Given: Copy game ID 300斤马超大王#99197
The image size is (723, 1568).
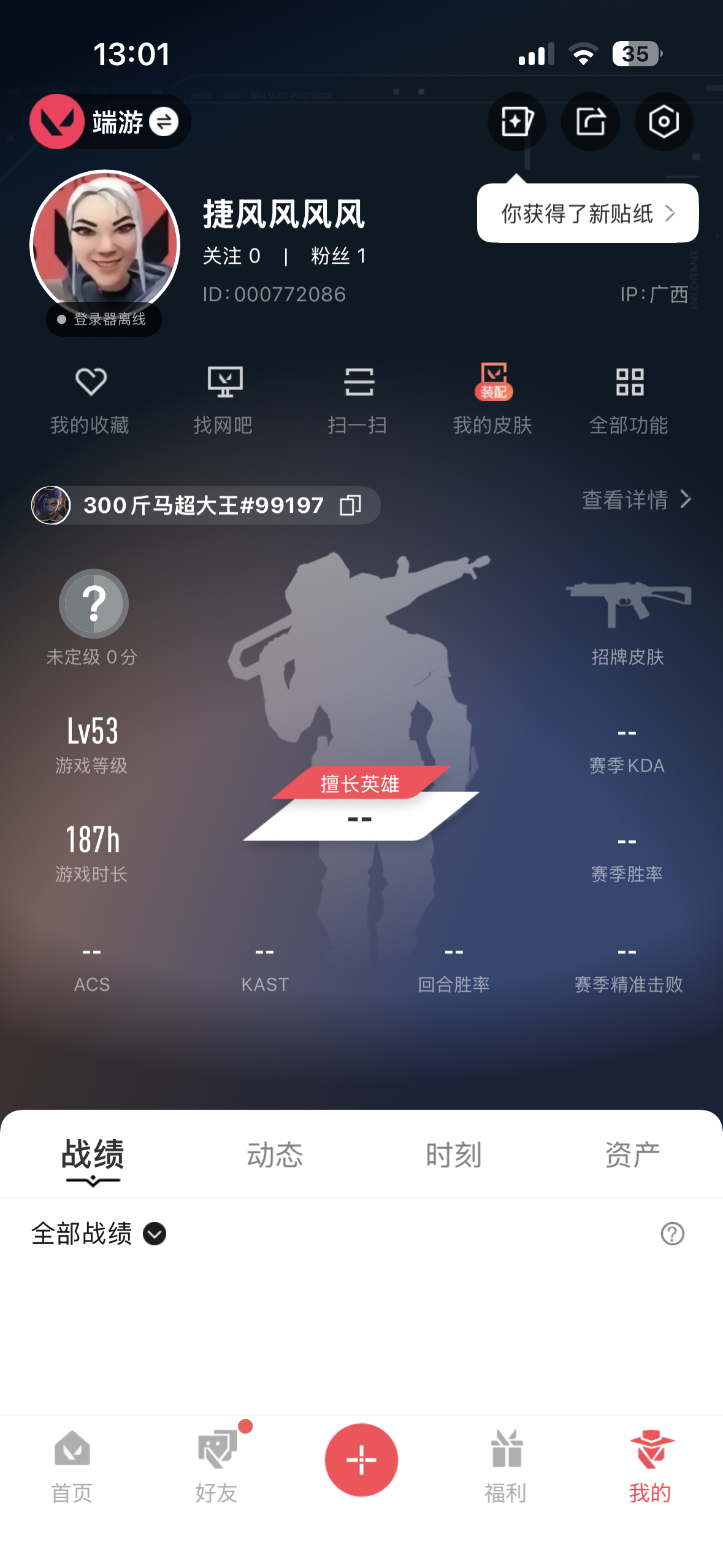Looking at the screenshot, I should click(x=351, y=505).
